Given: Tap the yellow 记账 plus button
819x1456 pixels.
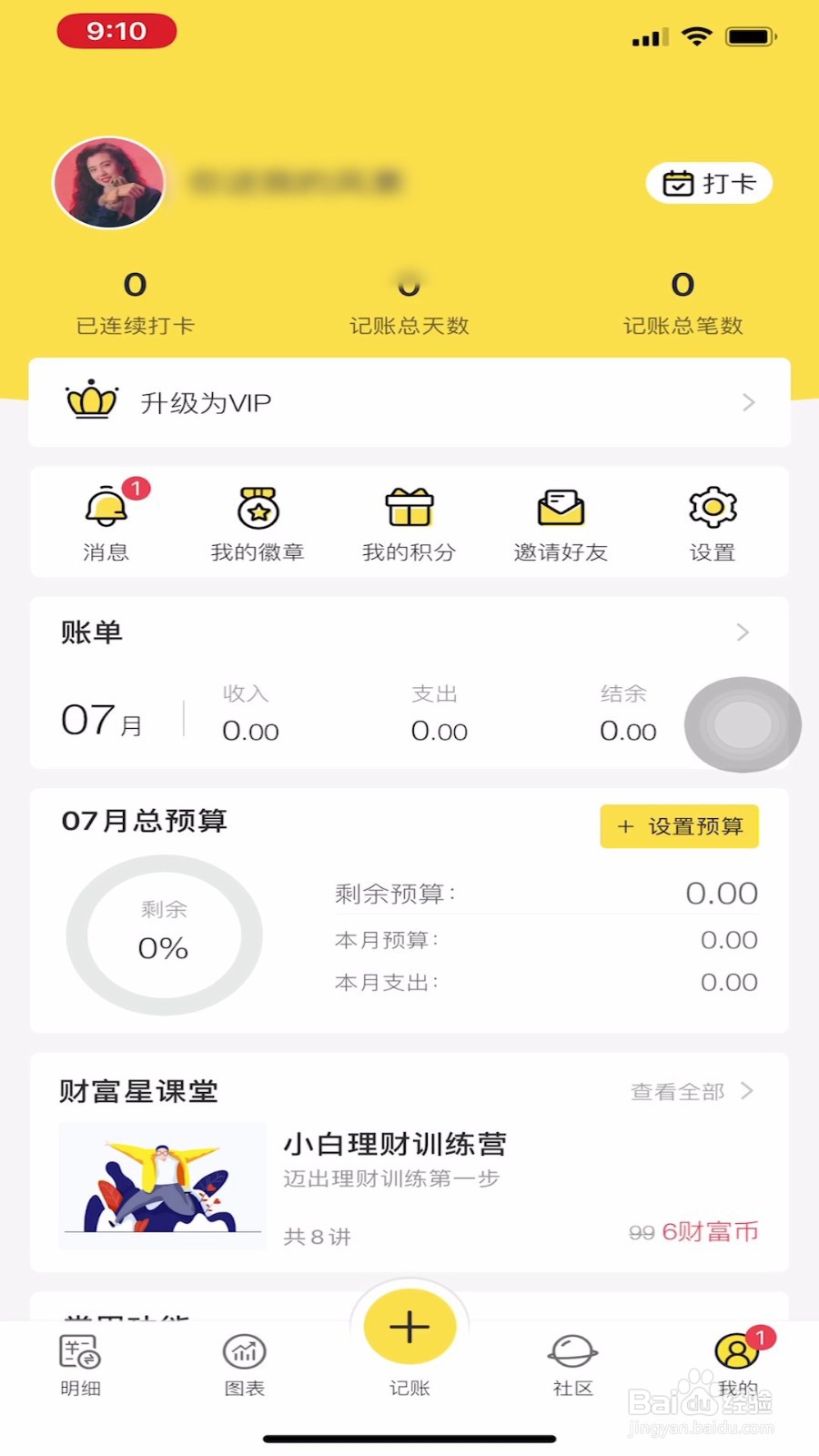Looking at the screenshot, I should pyautogui.click(x=409, y=1327).
